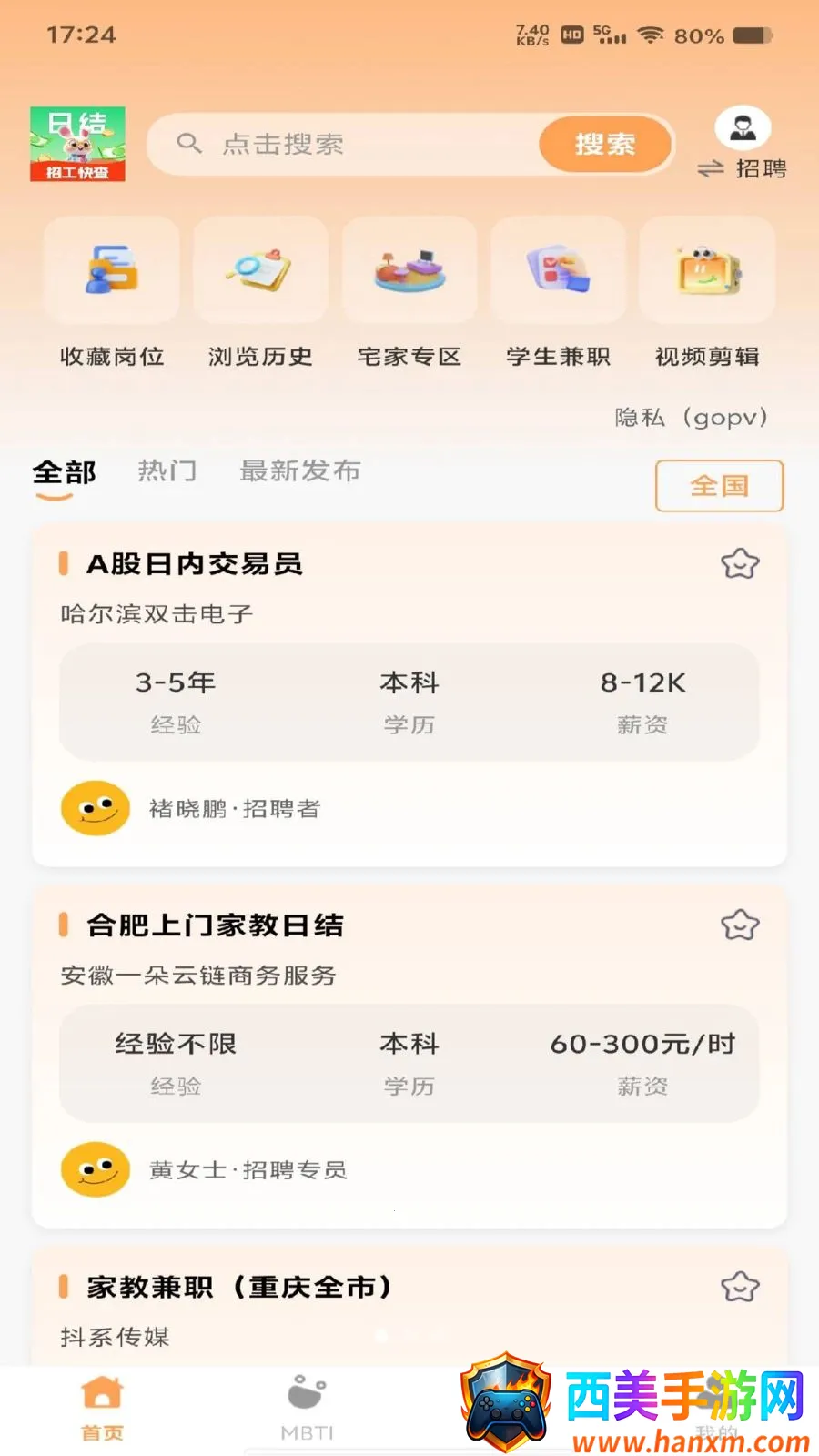Viewport: 819px width, 1456px height.
Task: Open the 点击搜索 search field
Action: click(346, 144)
